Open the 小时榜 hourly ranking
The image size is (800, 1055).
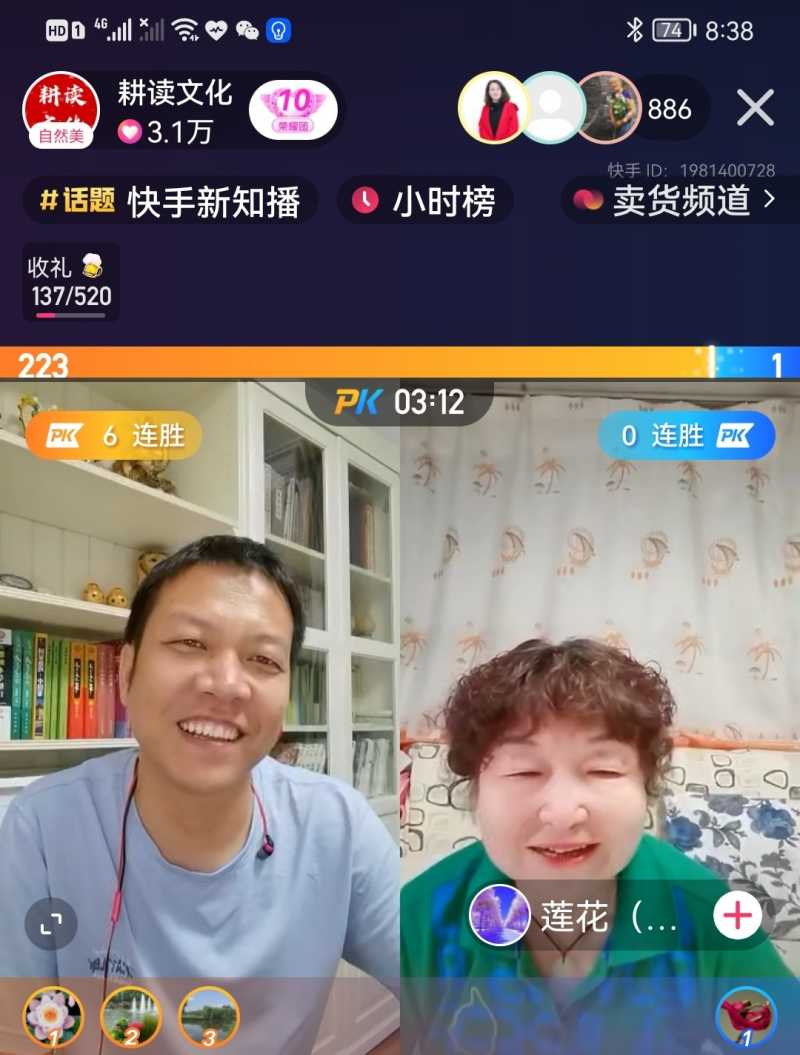[x=425, y=201]
